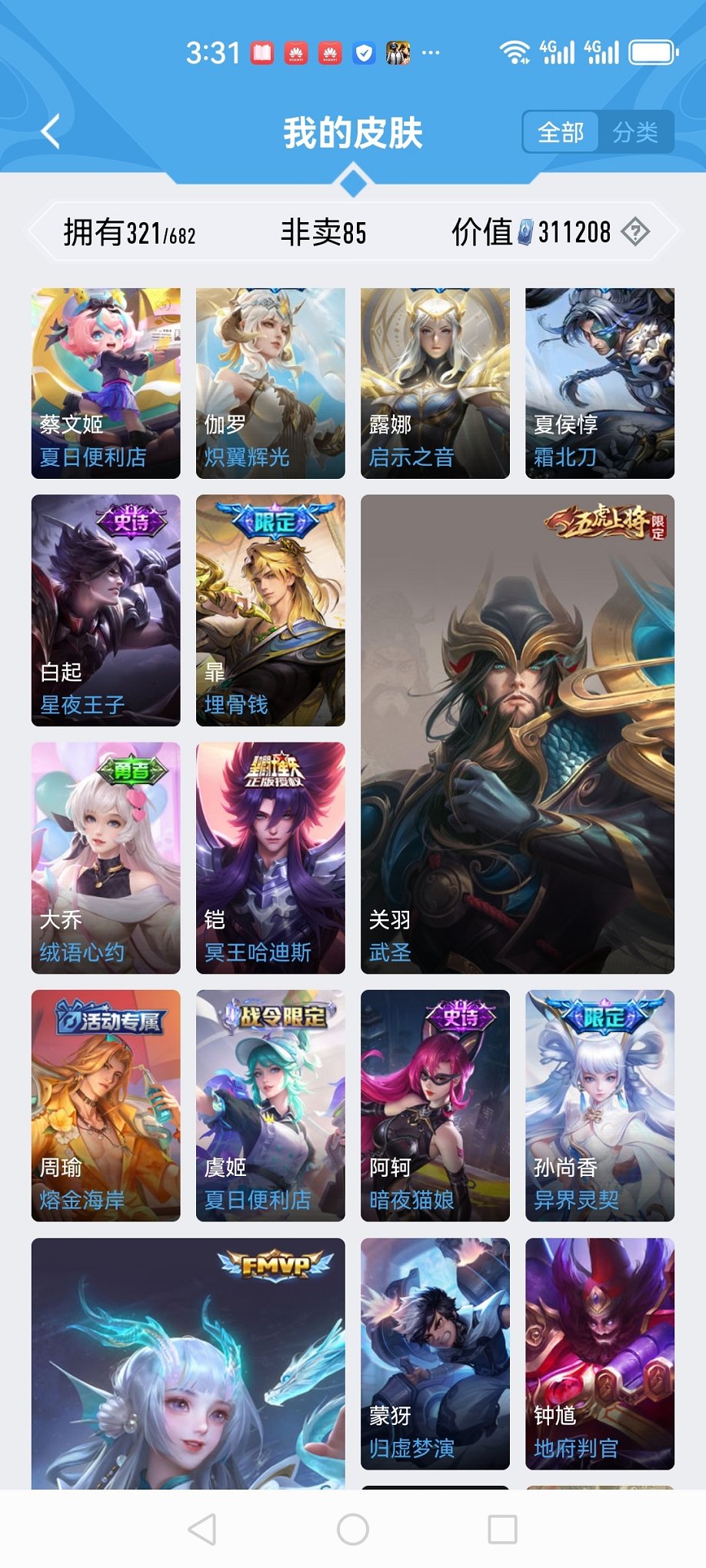This screenshot has height=1568, width=706.
Task: Tap 铠 冥王哈迪斯 skin card
Action: [x=271, y=858]
